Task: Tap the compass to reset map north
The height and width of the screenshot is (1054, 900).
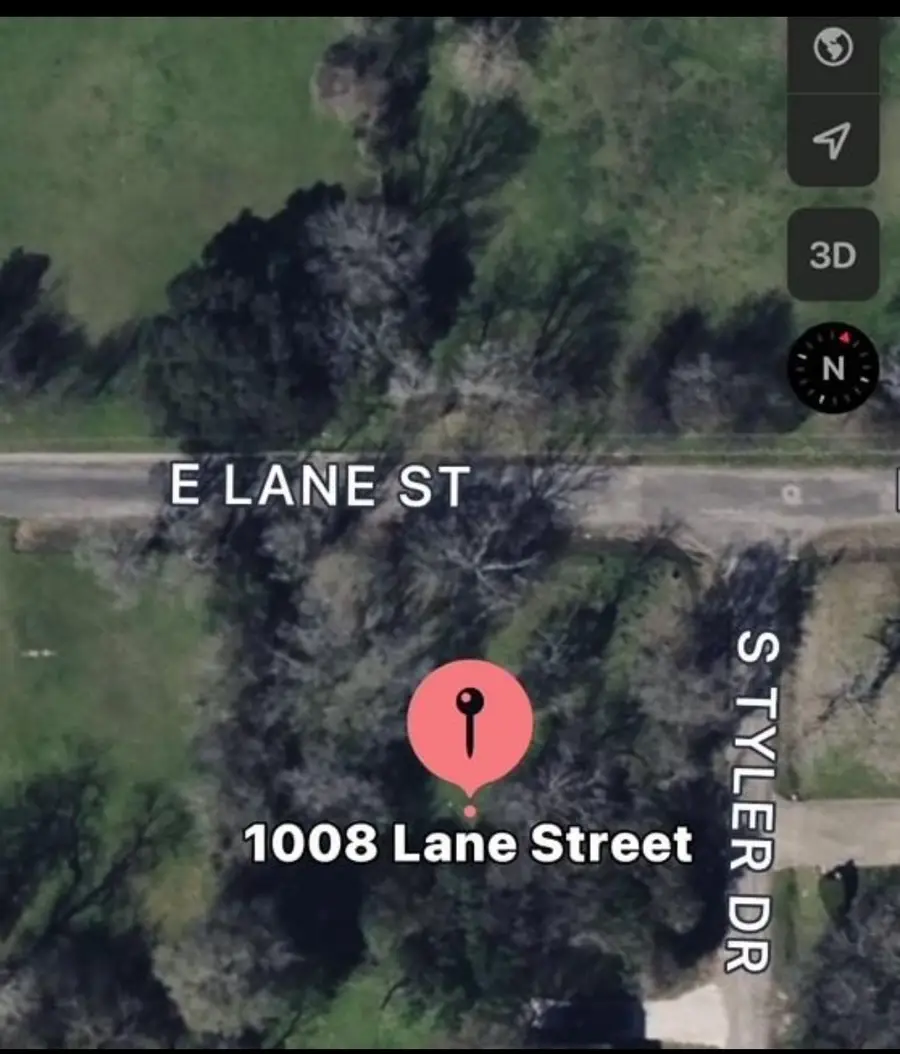Action: [833, 367]
